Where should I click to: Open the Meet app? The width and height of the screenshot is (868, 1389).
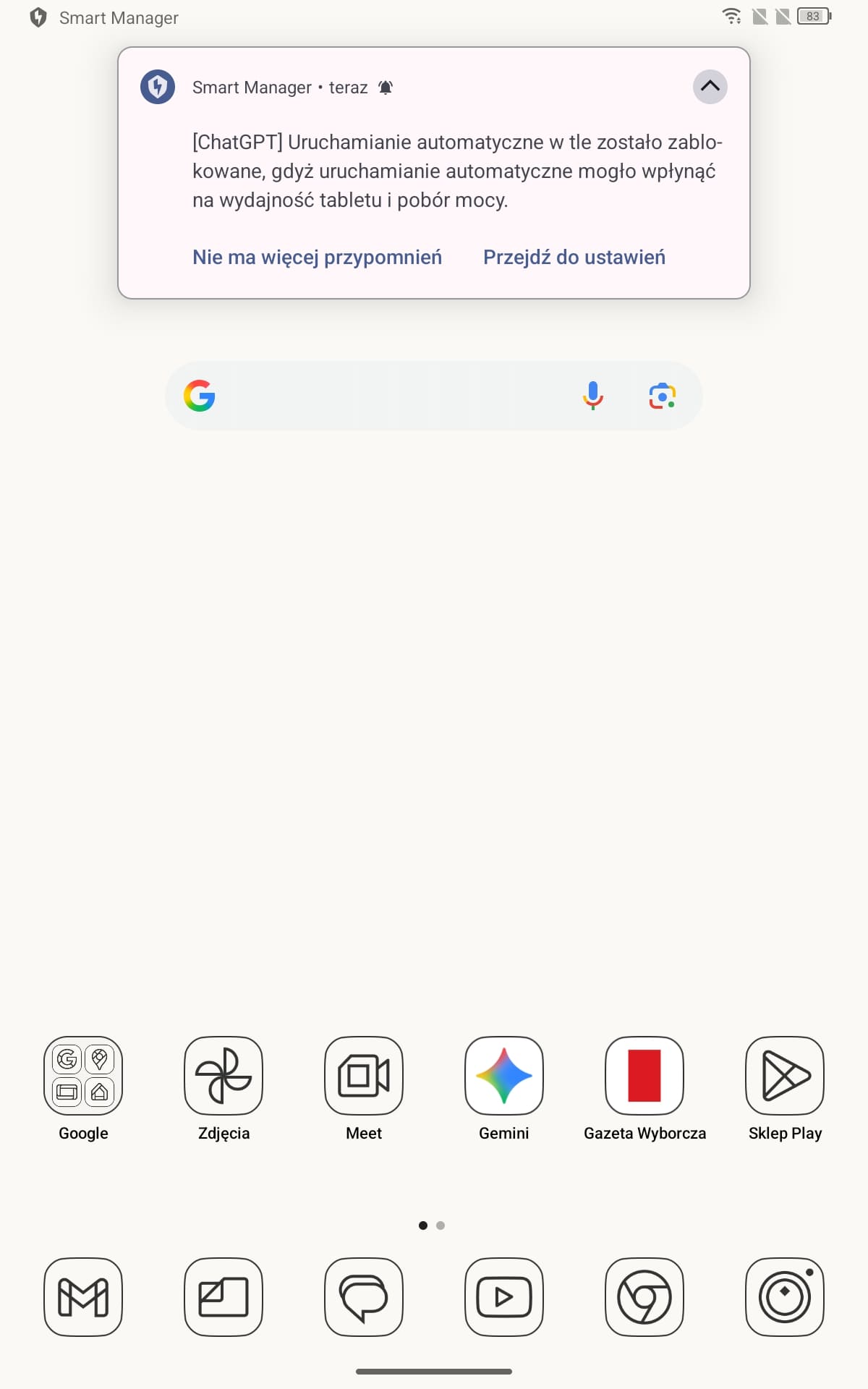pyautogui.click(x=364, y=1075)
